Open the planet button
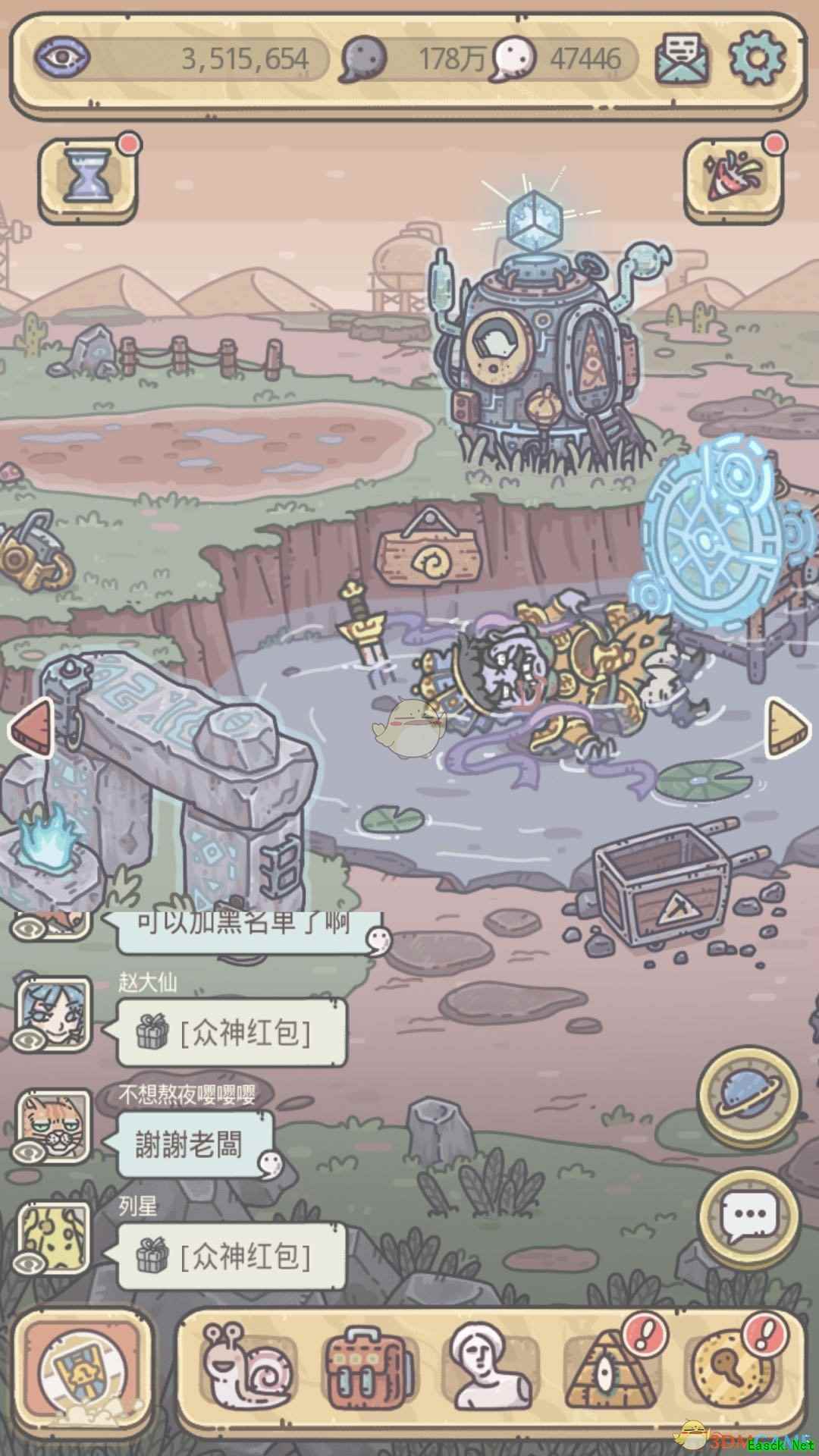 (x=747, y=1096)
